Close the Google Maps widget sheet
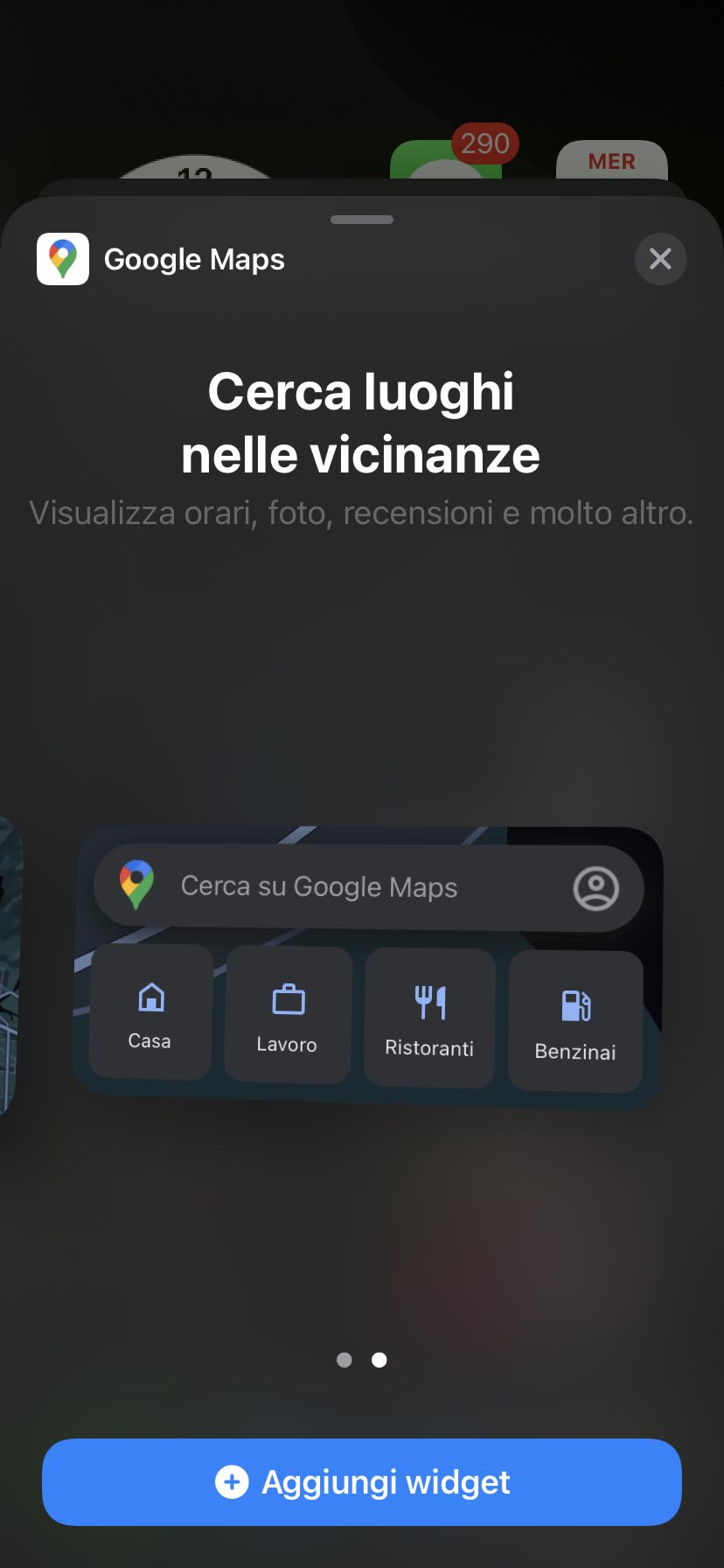The height and width of the screenshot is (1568, 724). click(660, 259)
